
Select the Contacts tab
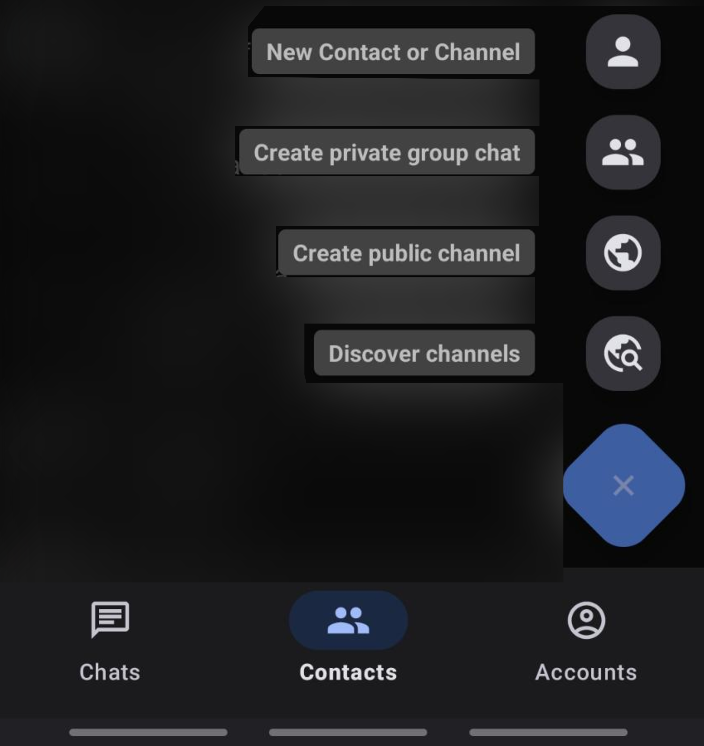348,641
